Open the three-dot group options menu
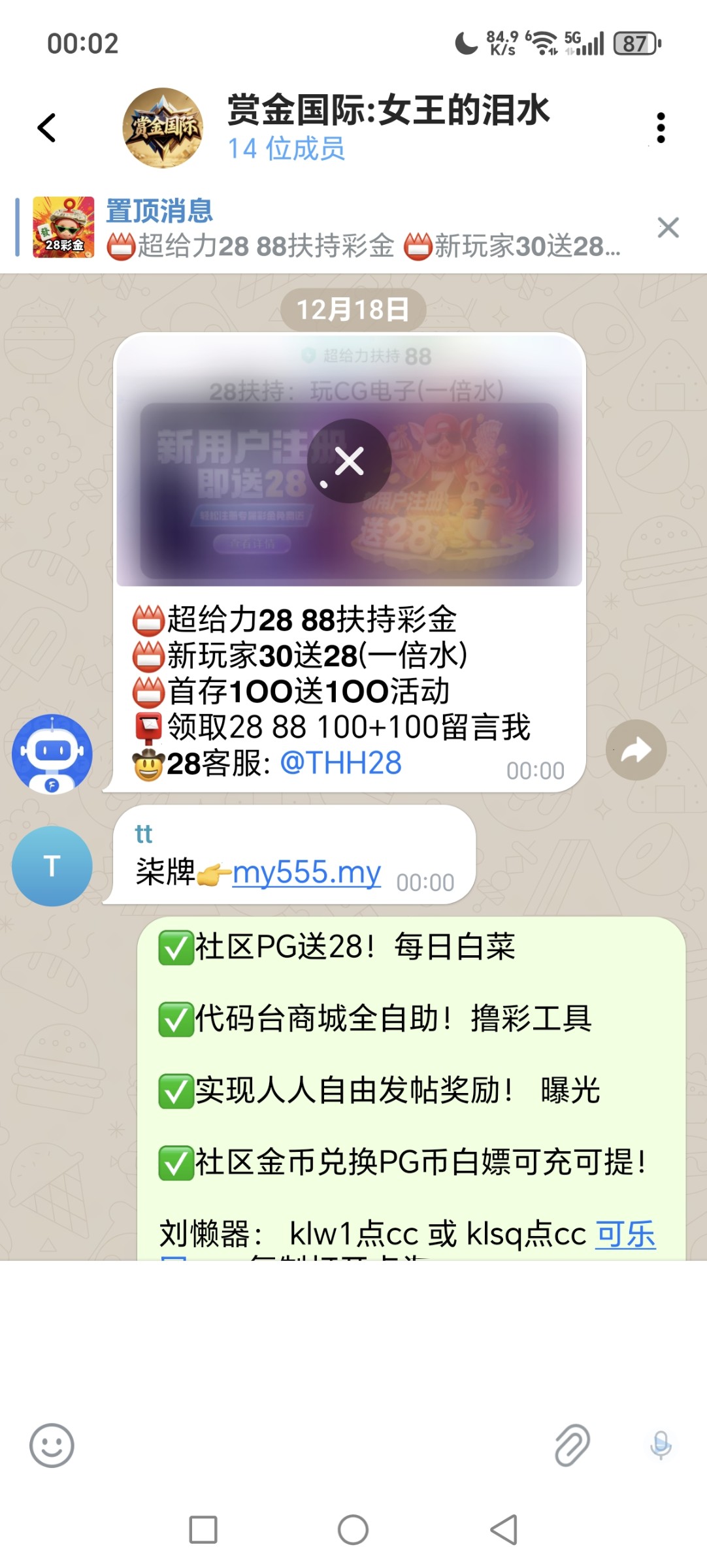The width and height of the screenshot is (707, 1568). [662, 128]
